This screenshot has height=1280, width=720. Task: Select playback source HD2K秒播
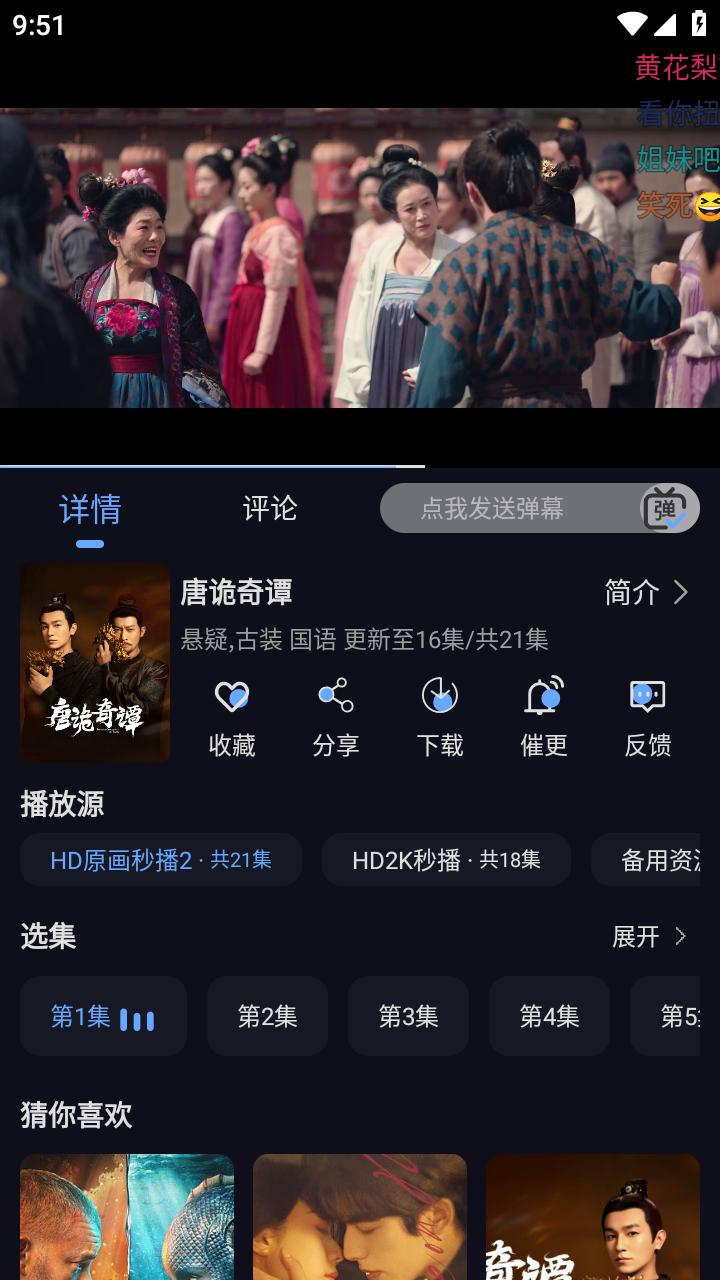click(x=446, y=859)
